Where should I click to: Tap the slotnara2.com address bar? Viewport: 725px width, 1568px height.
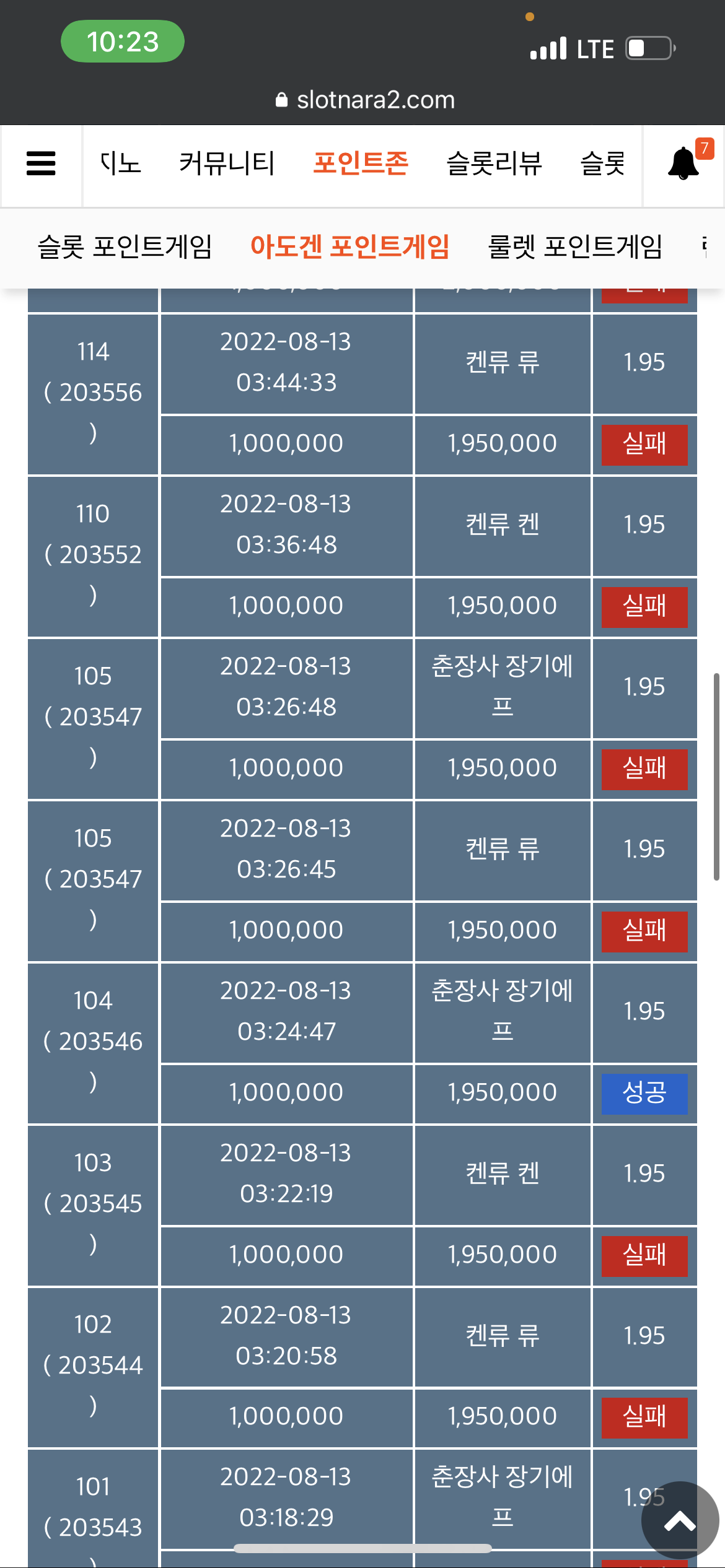click(x=366, y=100)
